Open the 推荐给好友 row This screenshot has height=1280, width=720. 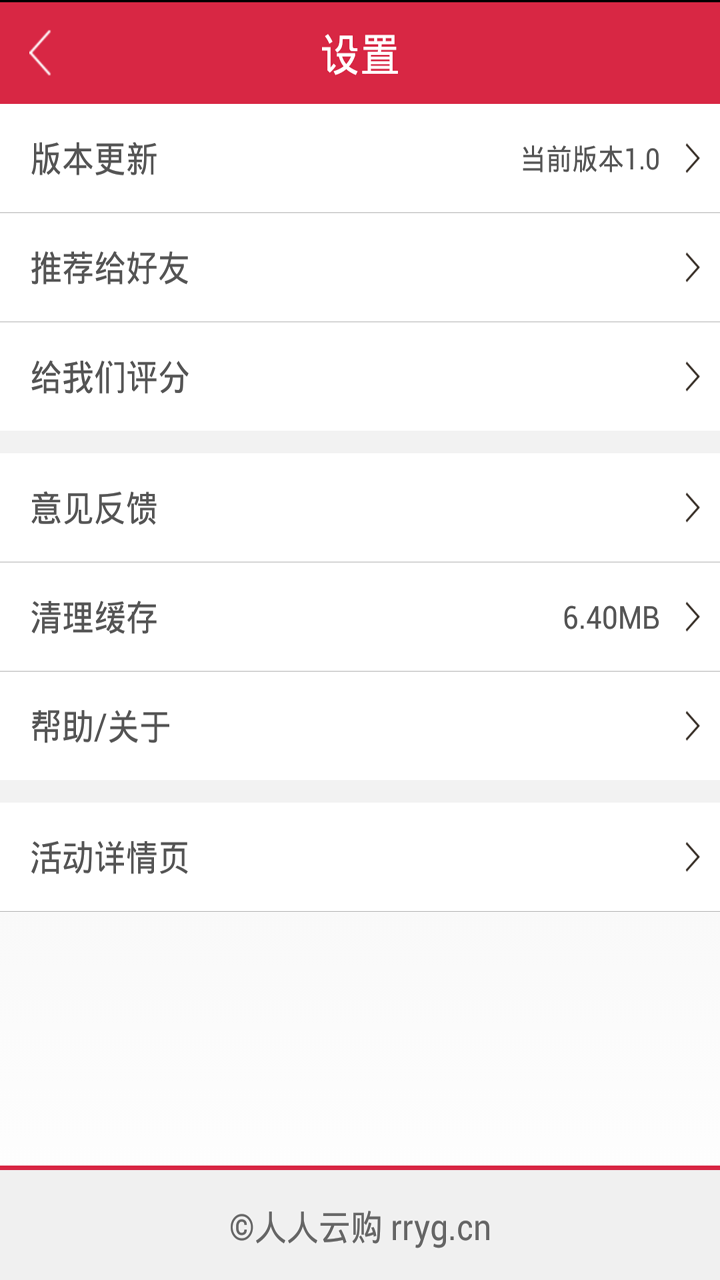click(360, 268)
